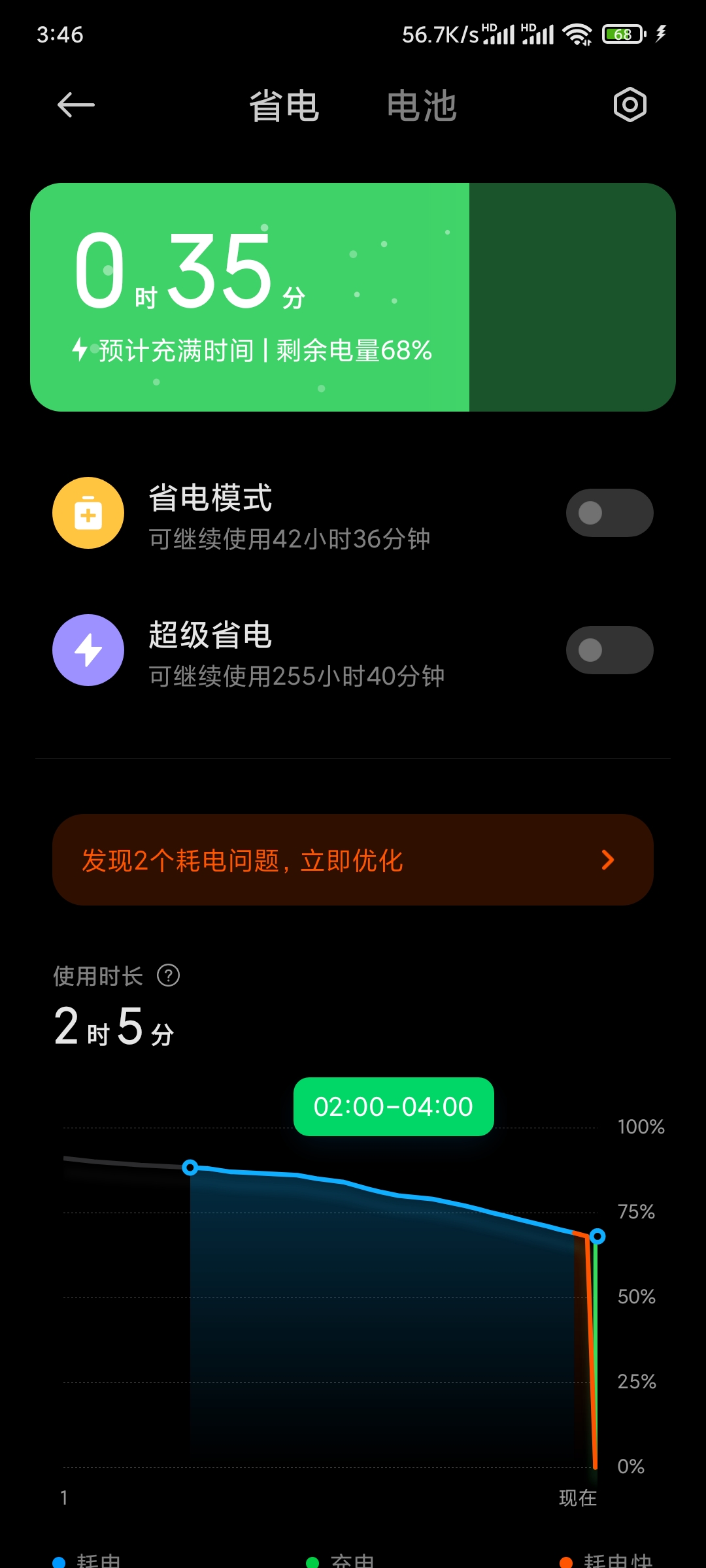The width and height of the screenshot is (706, 1568).
Task: Open the 发现2个耗电问题 optimize banner
Action: (353, 860)
